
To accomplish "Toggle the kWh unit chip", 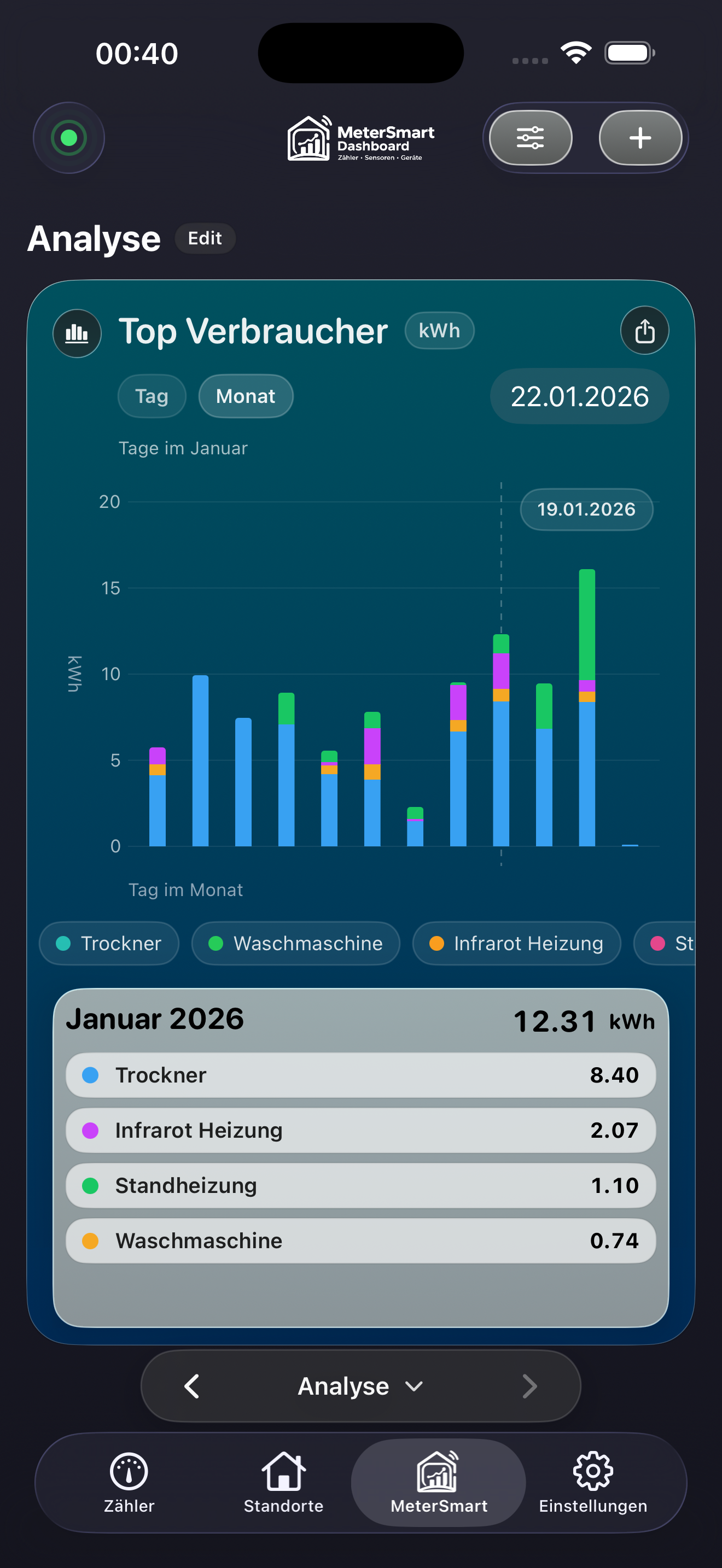I will (x=439, y=331).
